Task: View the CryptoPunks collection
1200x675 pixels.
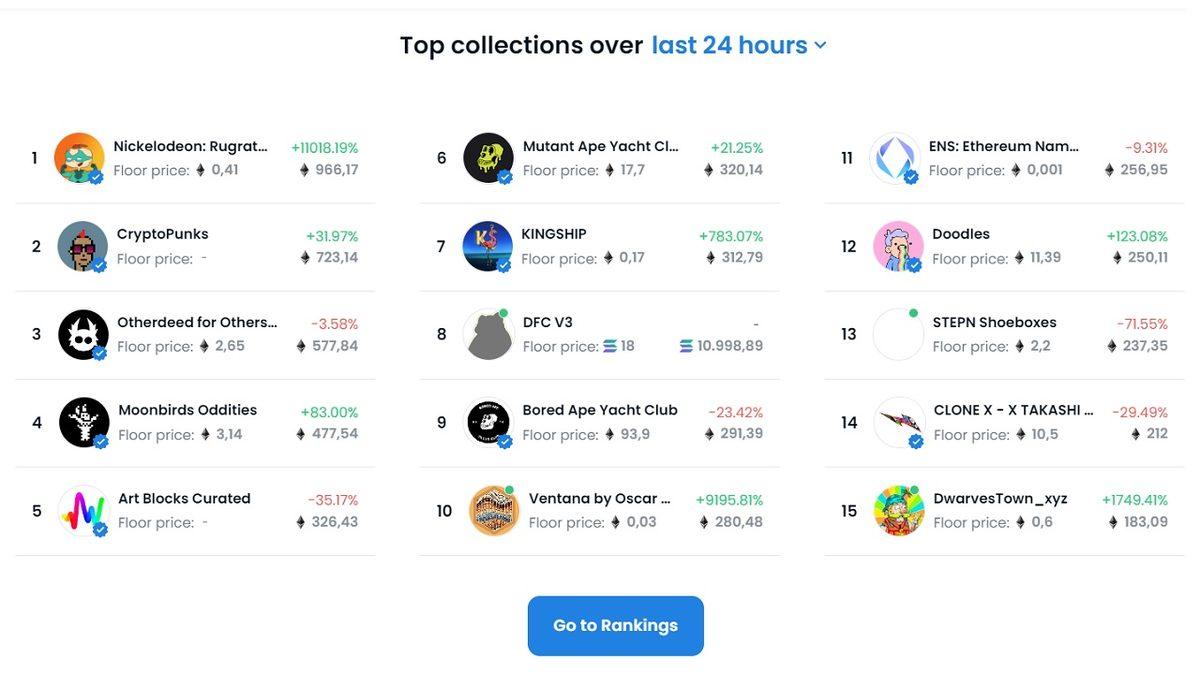Action: pos(162,234)
